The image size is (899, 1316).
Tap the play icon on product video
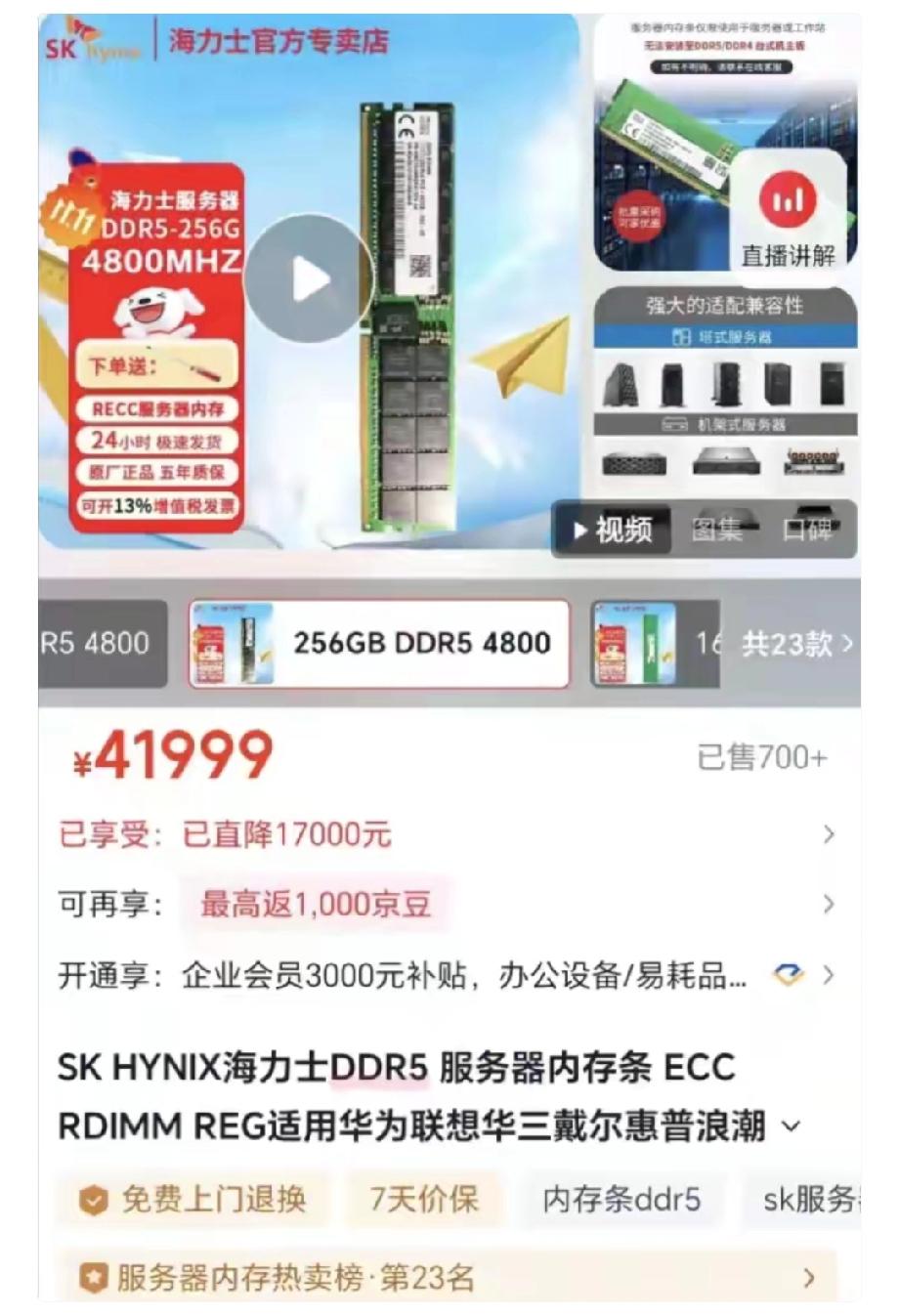pyautogui.click(x=310, y=276)
